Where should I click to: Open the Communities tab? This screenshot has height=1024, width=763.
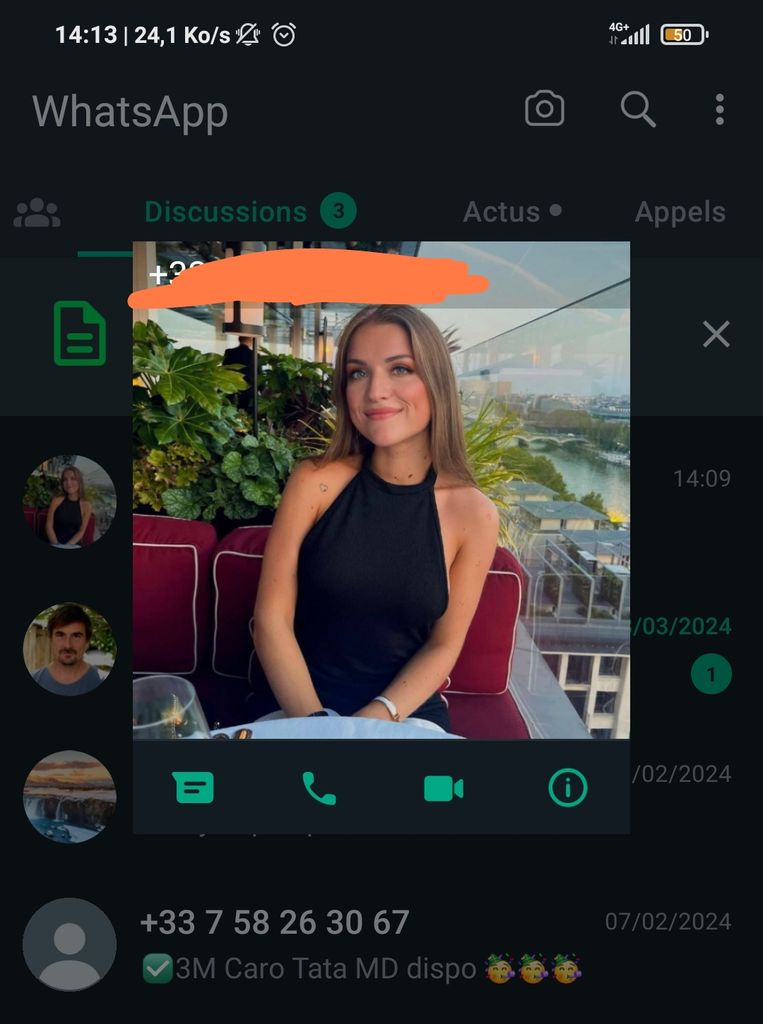(37, 212)
